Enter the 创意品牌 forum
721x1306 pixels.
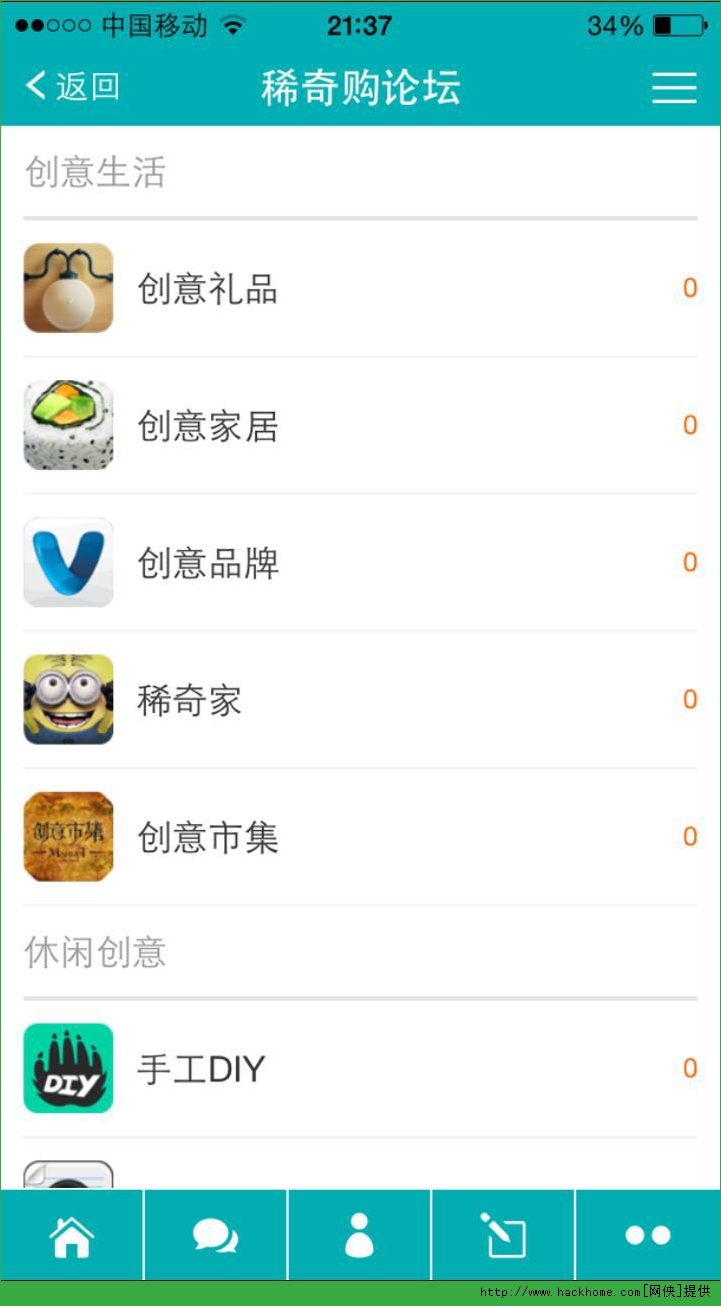click(208, 564)
